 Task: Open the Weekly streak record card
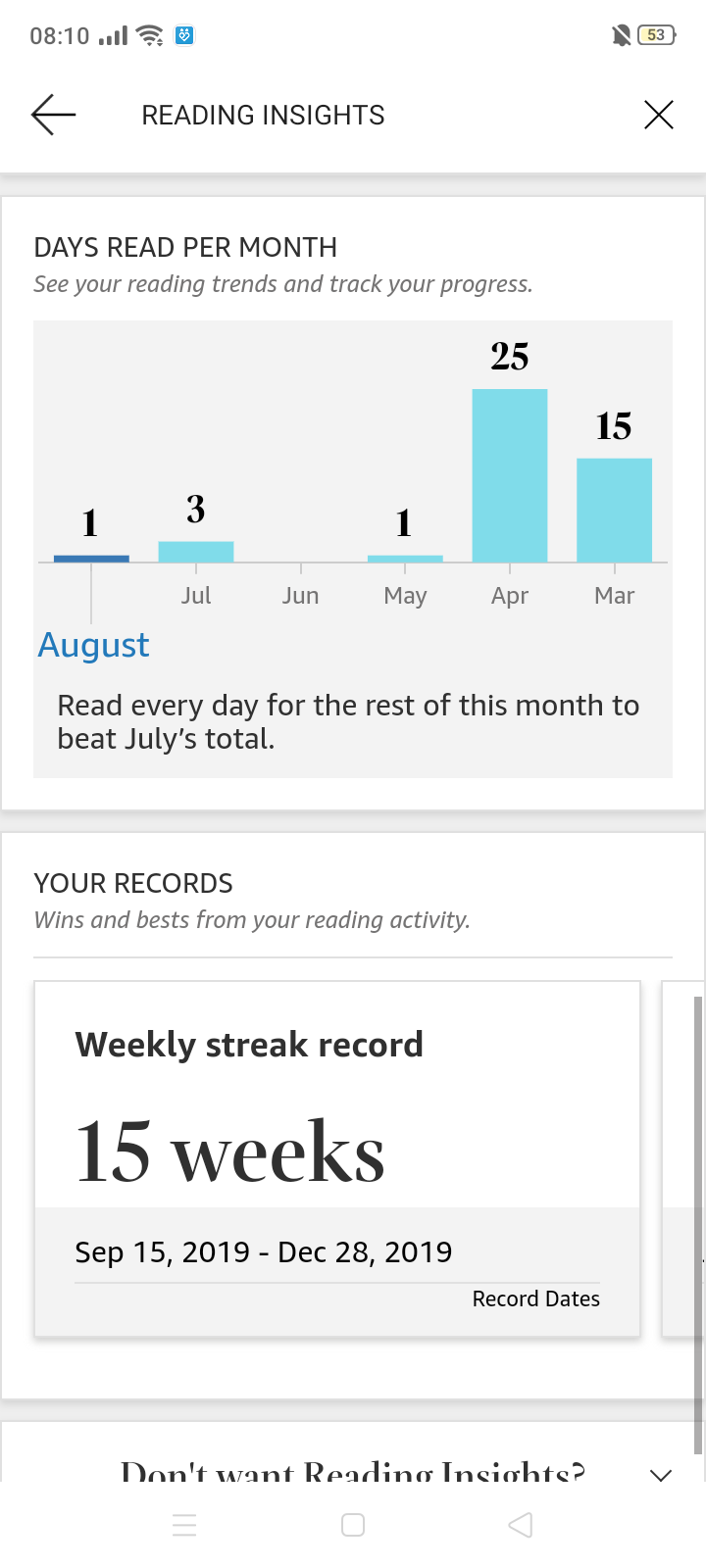tap(337, 1158)
